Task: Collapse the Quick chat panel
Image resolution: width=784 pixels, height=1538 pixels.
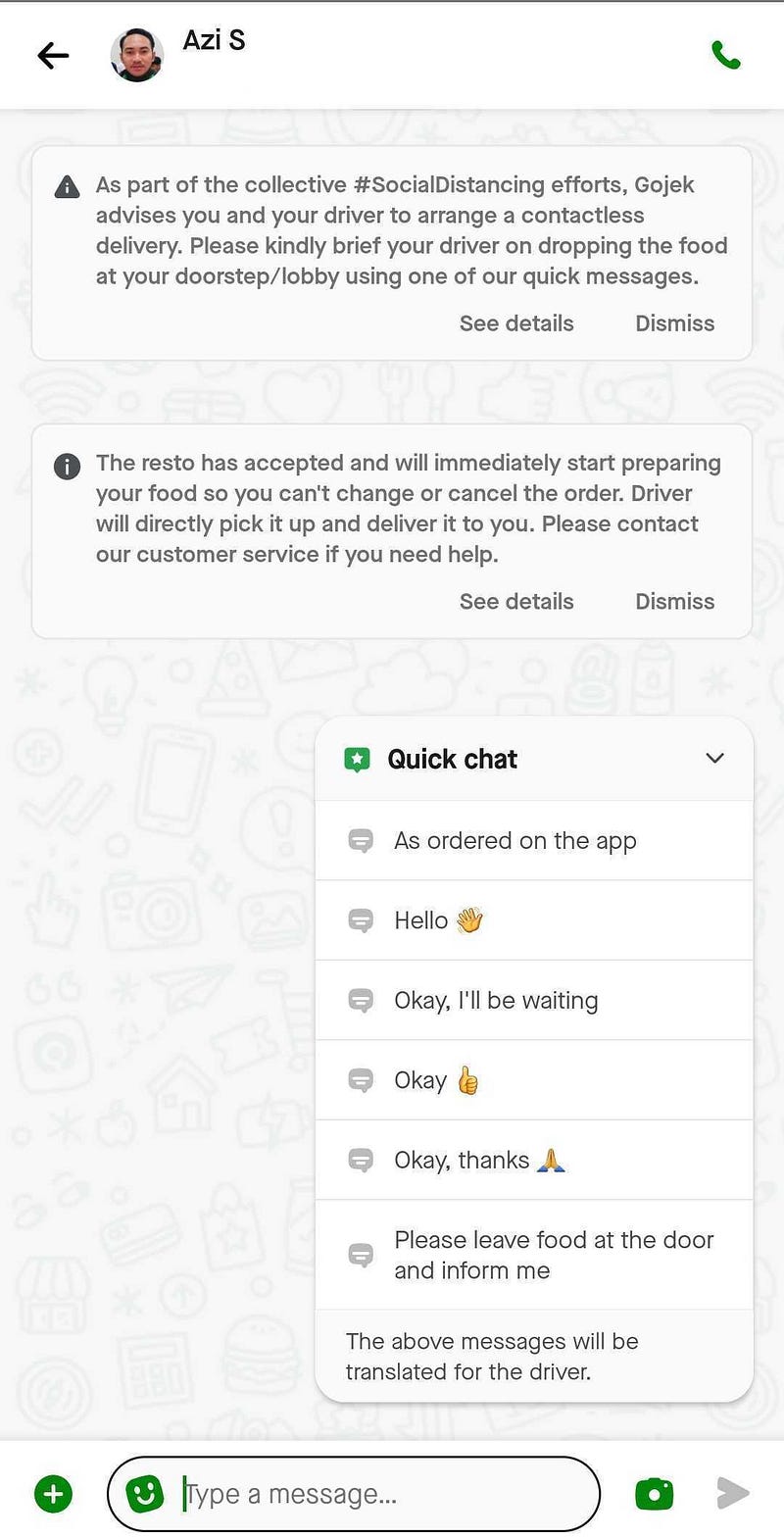Action: [x=714, y=759]
